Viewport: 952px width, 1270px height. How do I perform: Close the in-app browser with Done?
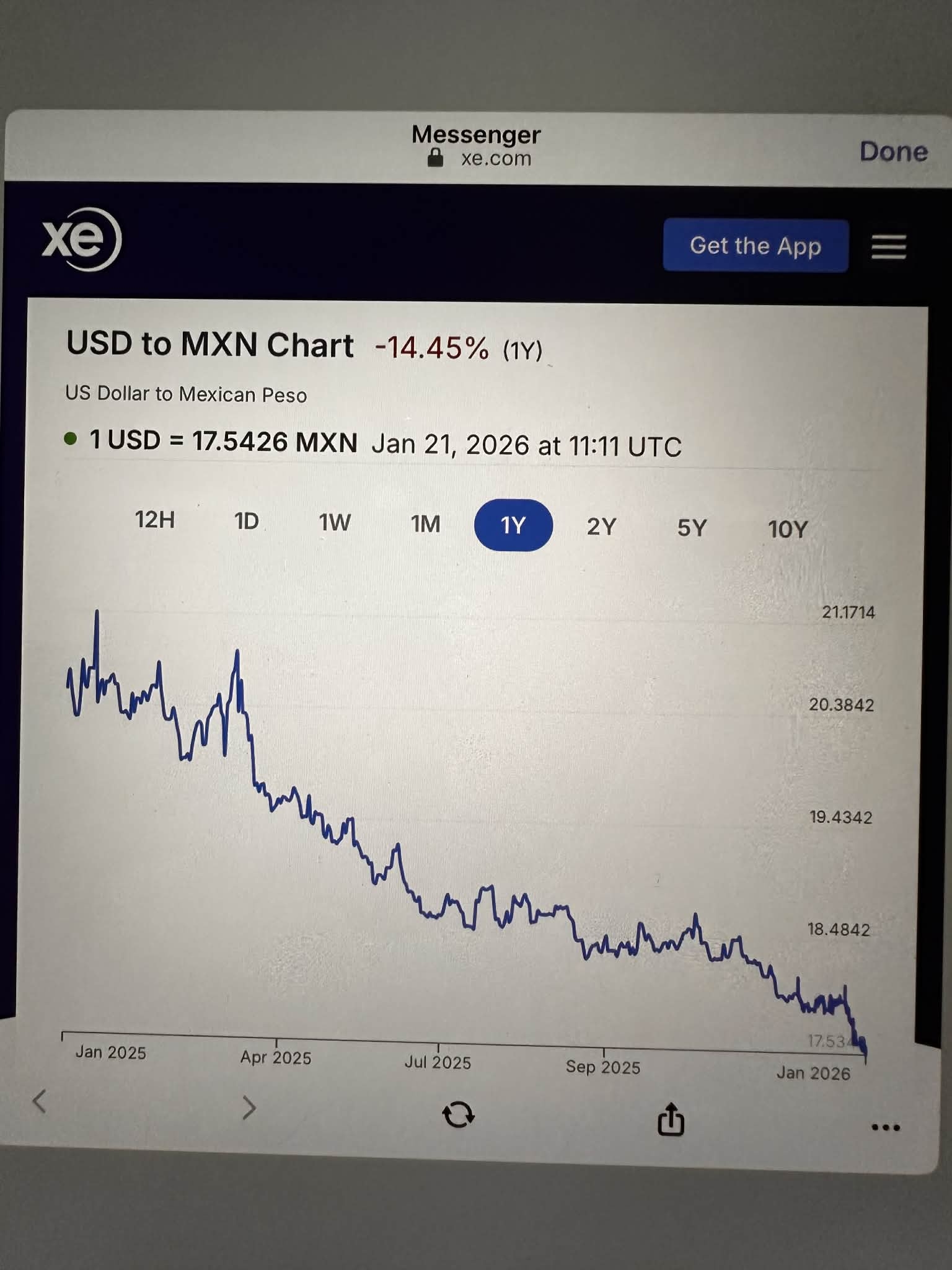[893, 152]
